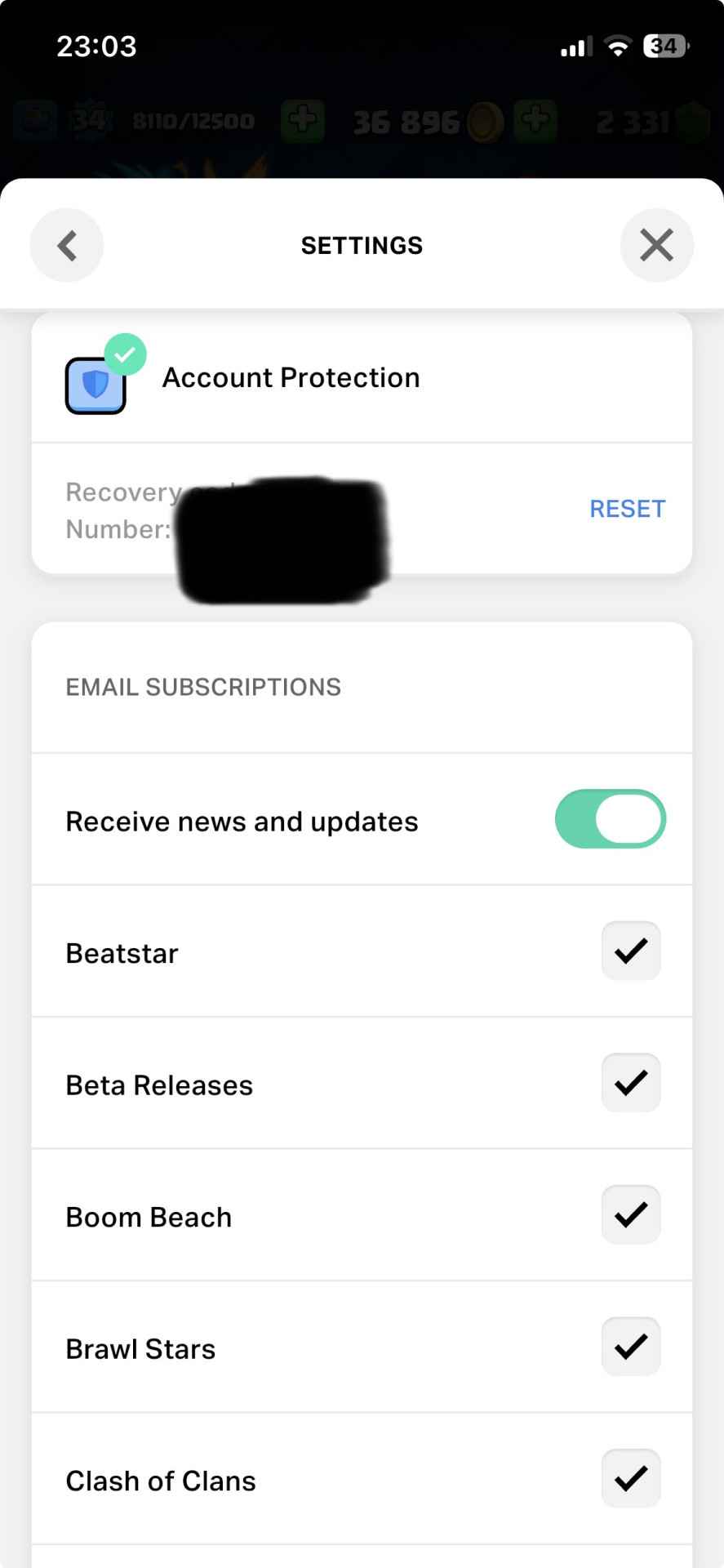Deselect Brawl Stars email subscription
Screen dimensions: 724x1568
coord(630,1347)
